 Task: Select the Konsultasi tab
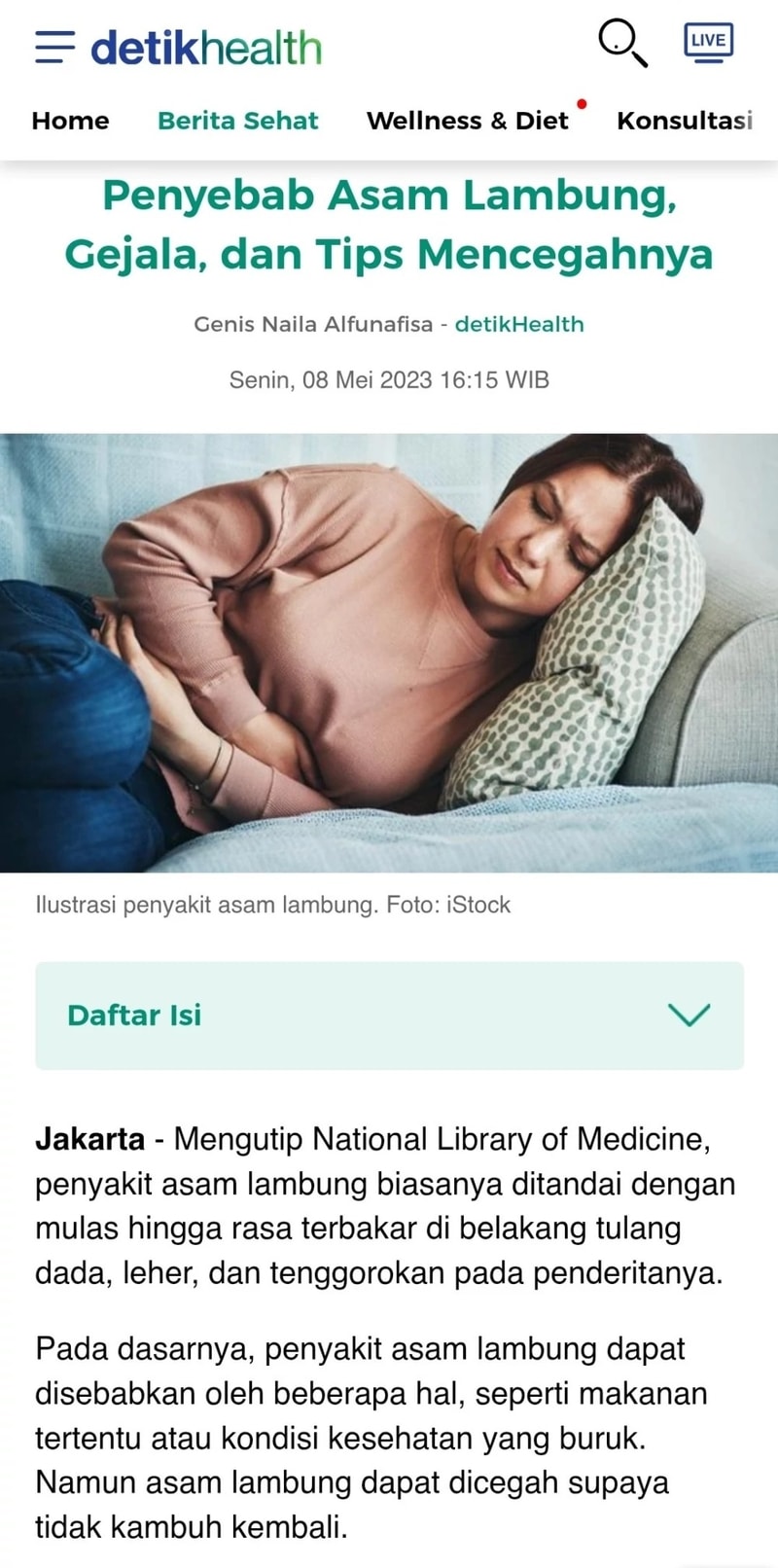685,121
